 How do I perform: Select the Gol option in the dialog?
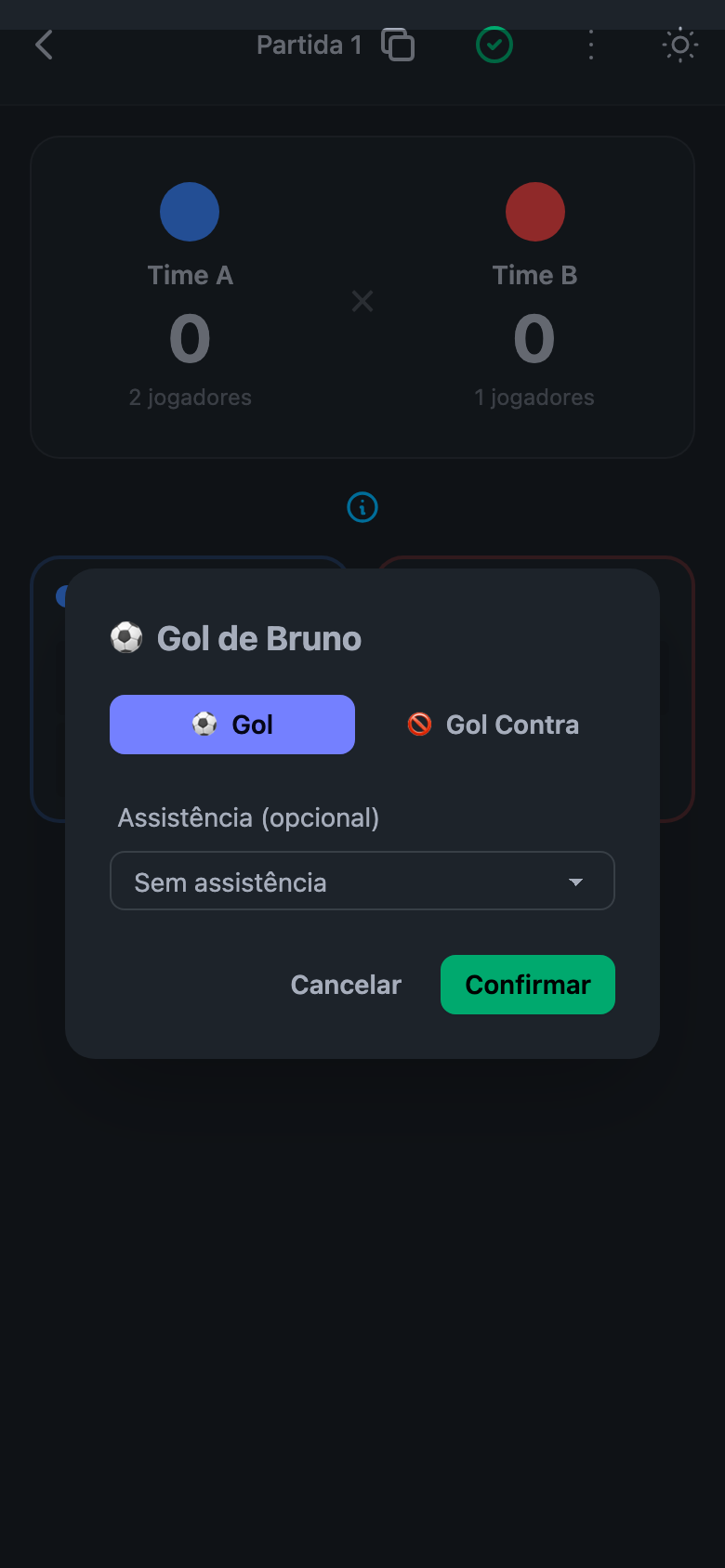click(x=231, y=725)
